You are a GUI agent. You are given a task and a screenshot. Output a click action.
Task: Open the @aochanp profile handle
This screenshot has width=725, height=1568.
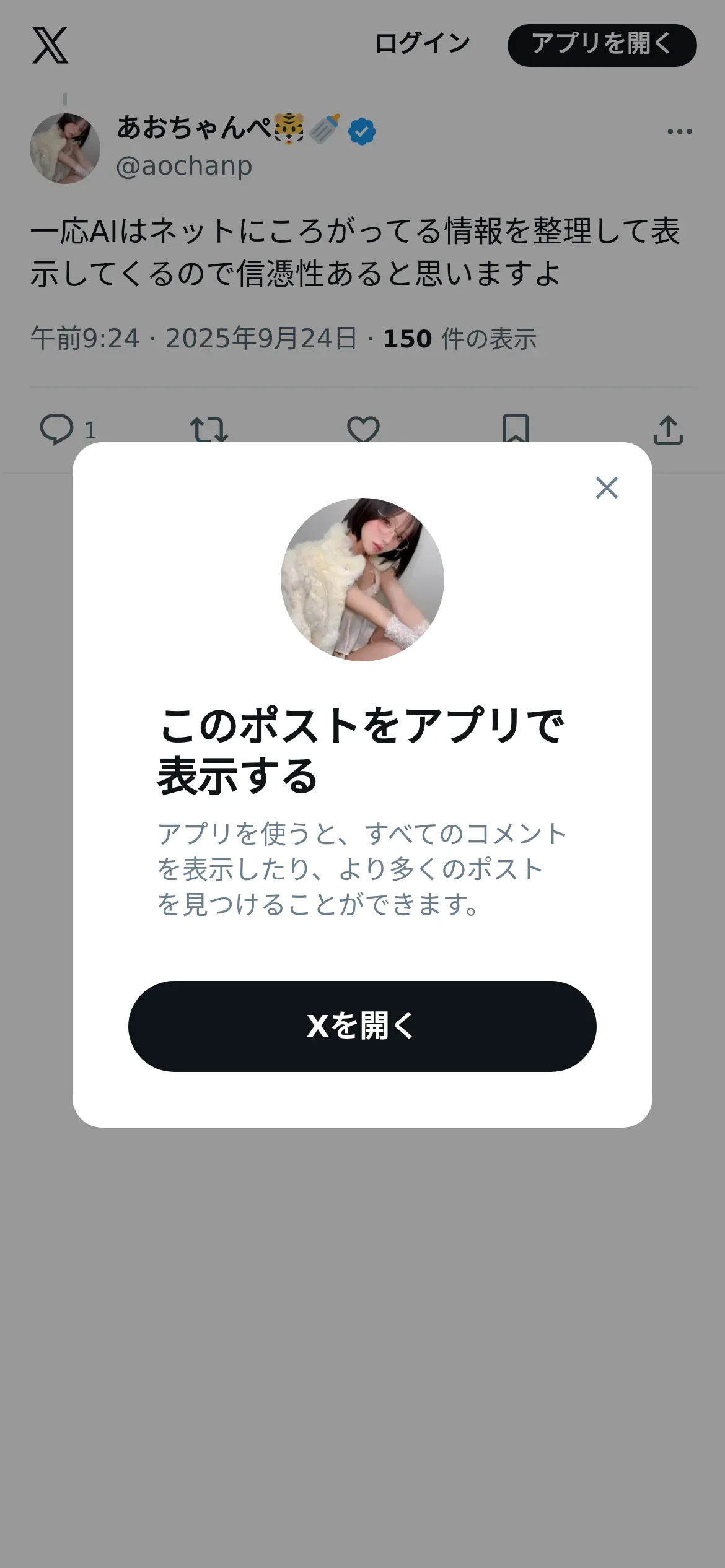point(184,166)
